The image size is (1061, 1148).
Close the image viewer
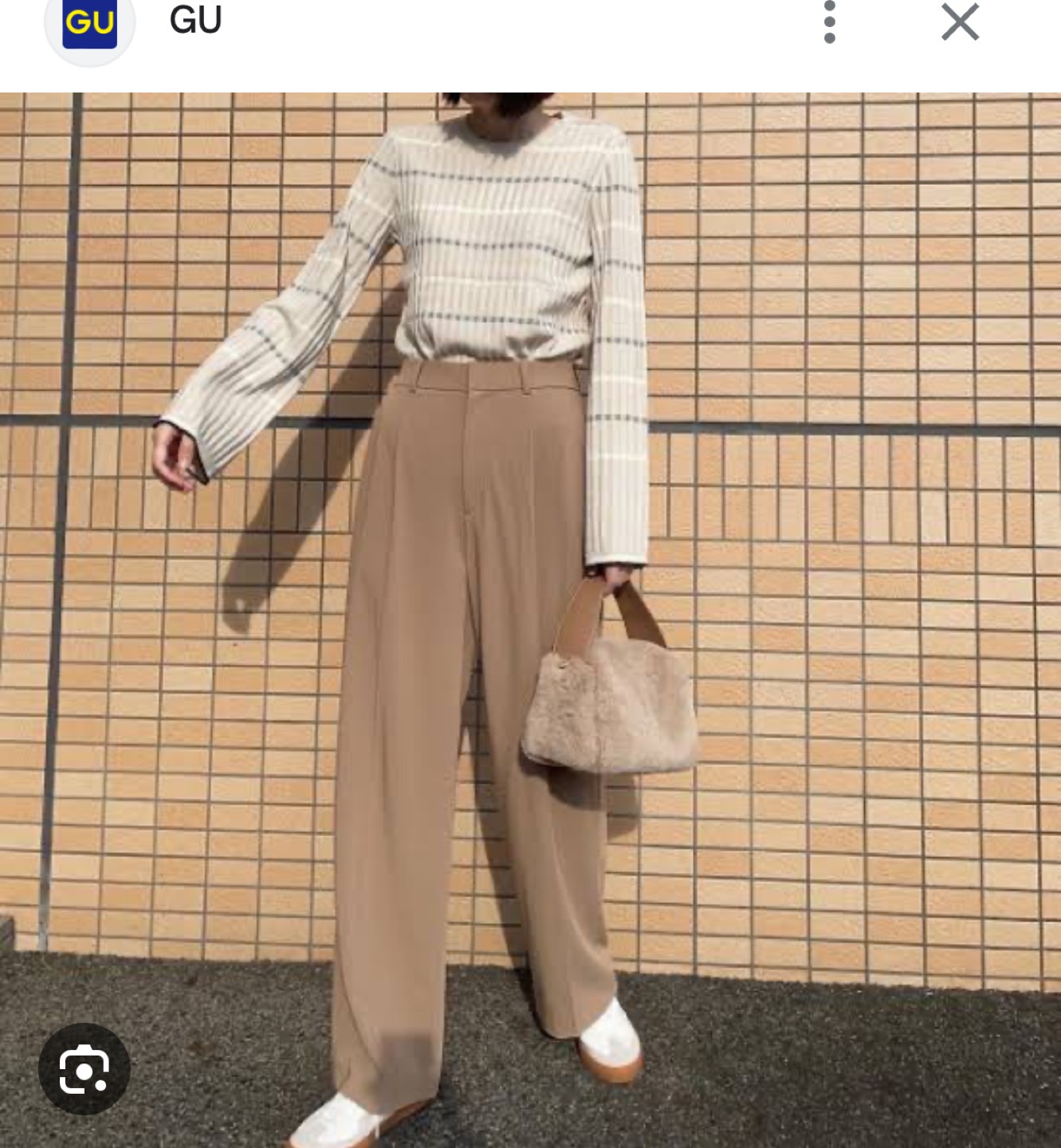(960, 22)
